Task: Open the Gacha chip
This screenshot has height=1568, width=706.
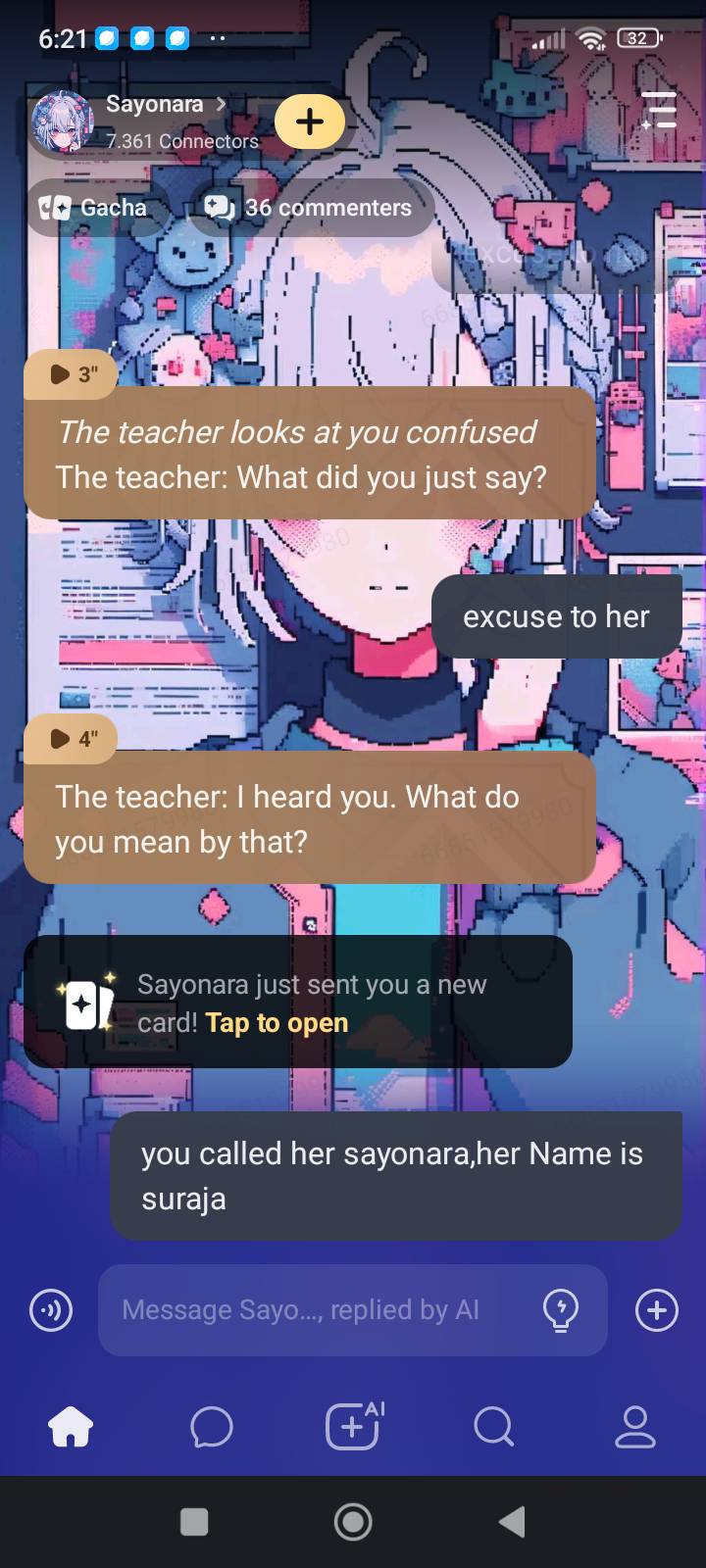Action: click(93, 208)
